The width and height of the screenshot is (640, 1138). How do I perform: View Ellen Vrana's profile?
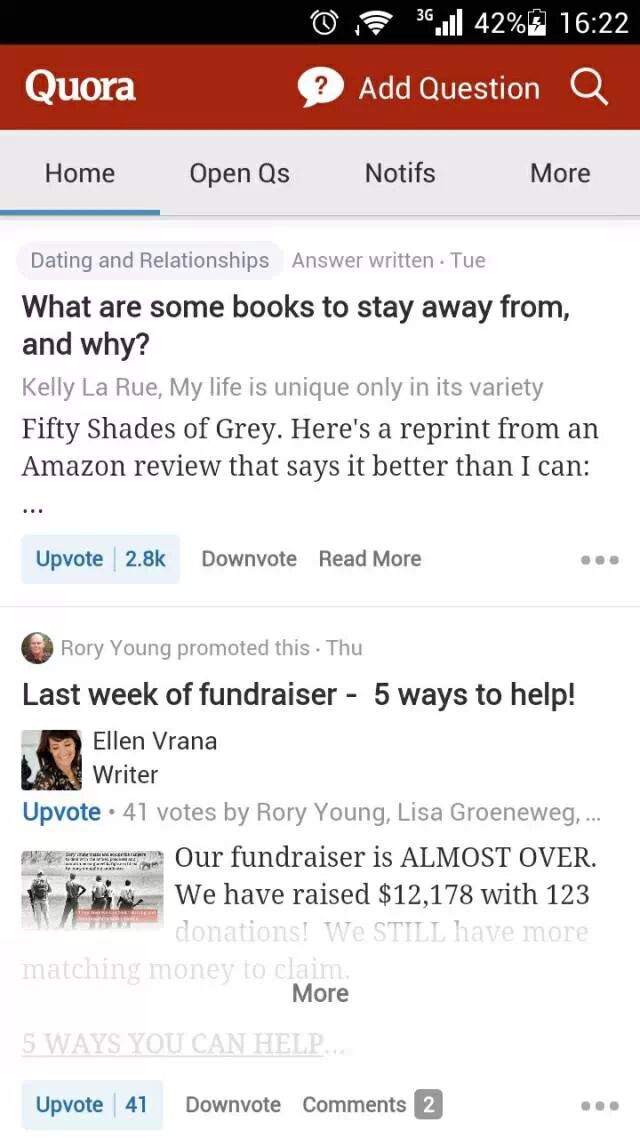[x=154, y=741]
